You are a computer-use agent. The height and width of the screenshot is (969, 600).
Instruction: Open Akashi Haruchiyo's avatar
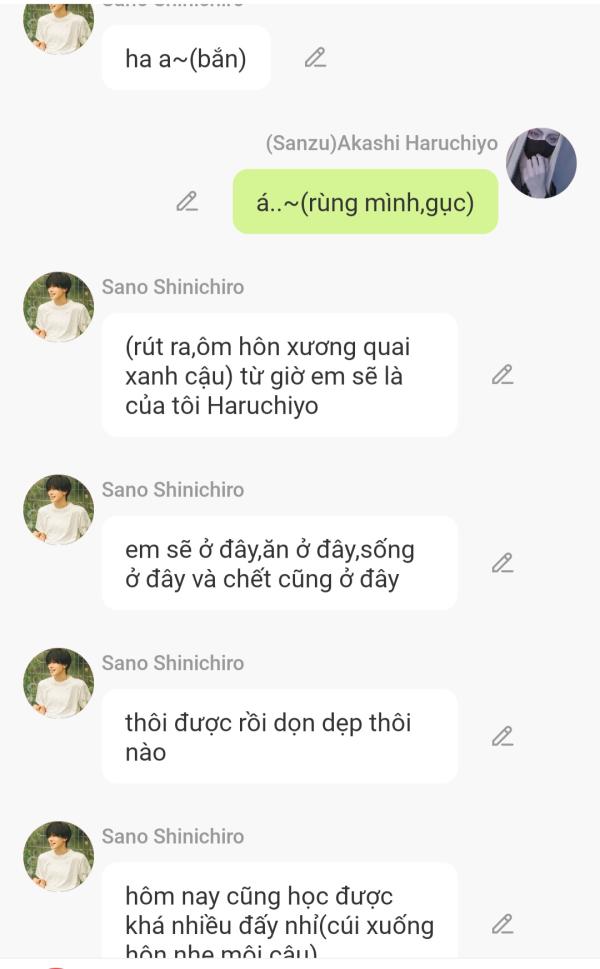pyautogui.click(x=541, y=163)
